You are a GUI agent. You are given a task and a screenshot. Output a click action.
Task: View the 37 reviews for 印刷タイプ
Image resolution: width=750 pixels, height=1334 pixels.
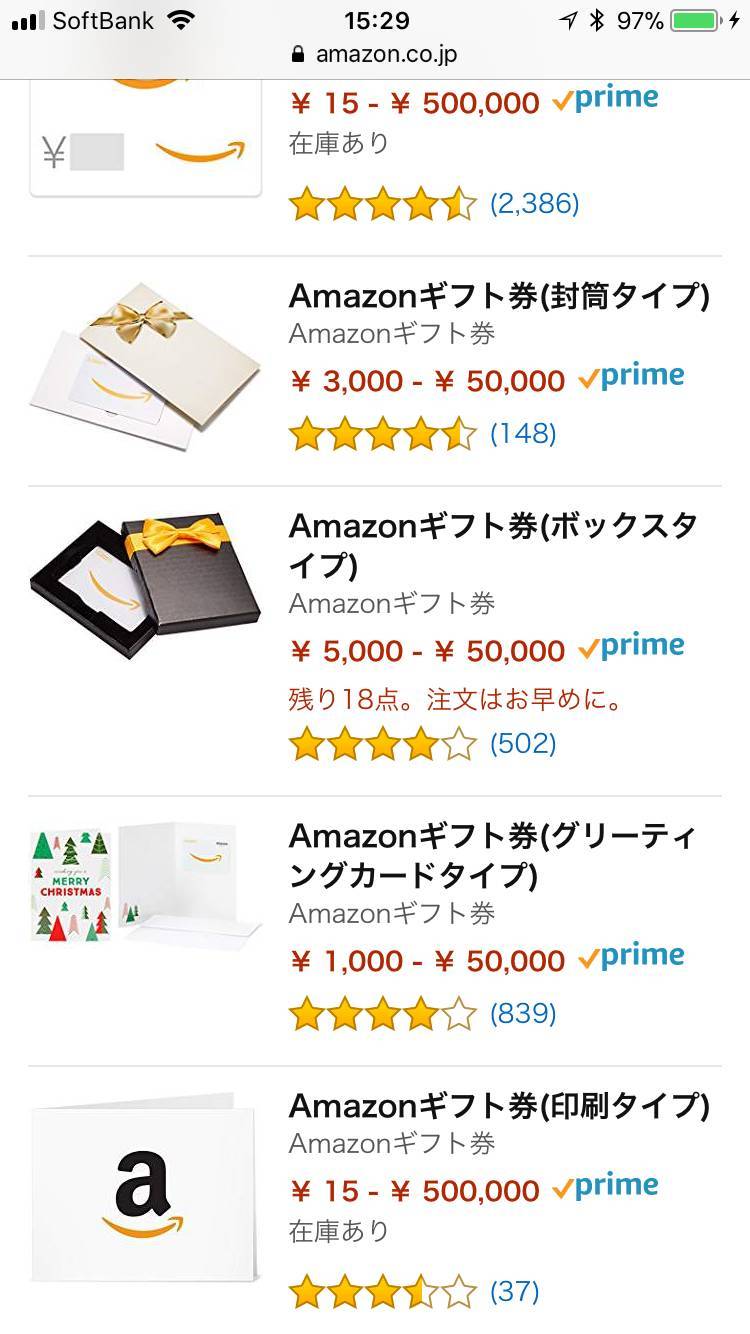514,1291
